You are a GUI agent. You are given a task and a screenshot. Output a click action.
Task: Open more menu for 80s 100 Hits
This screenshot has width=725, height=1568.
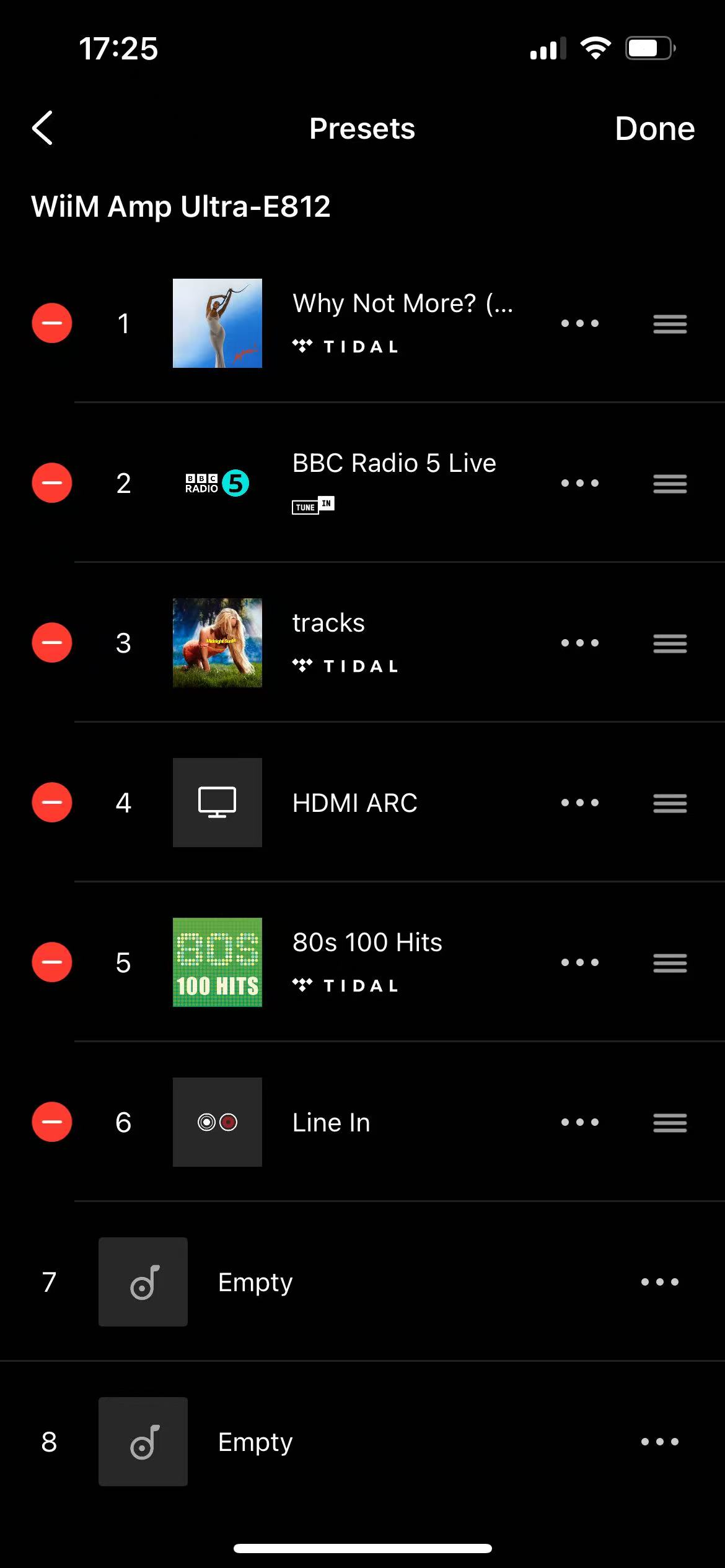pyautogui.click(x=580, y=962)
